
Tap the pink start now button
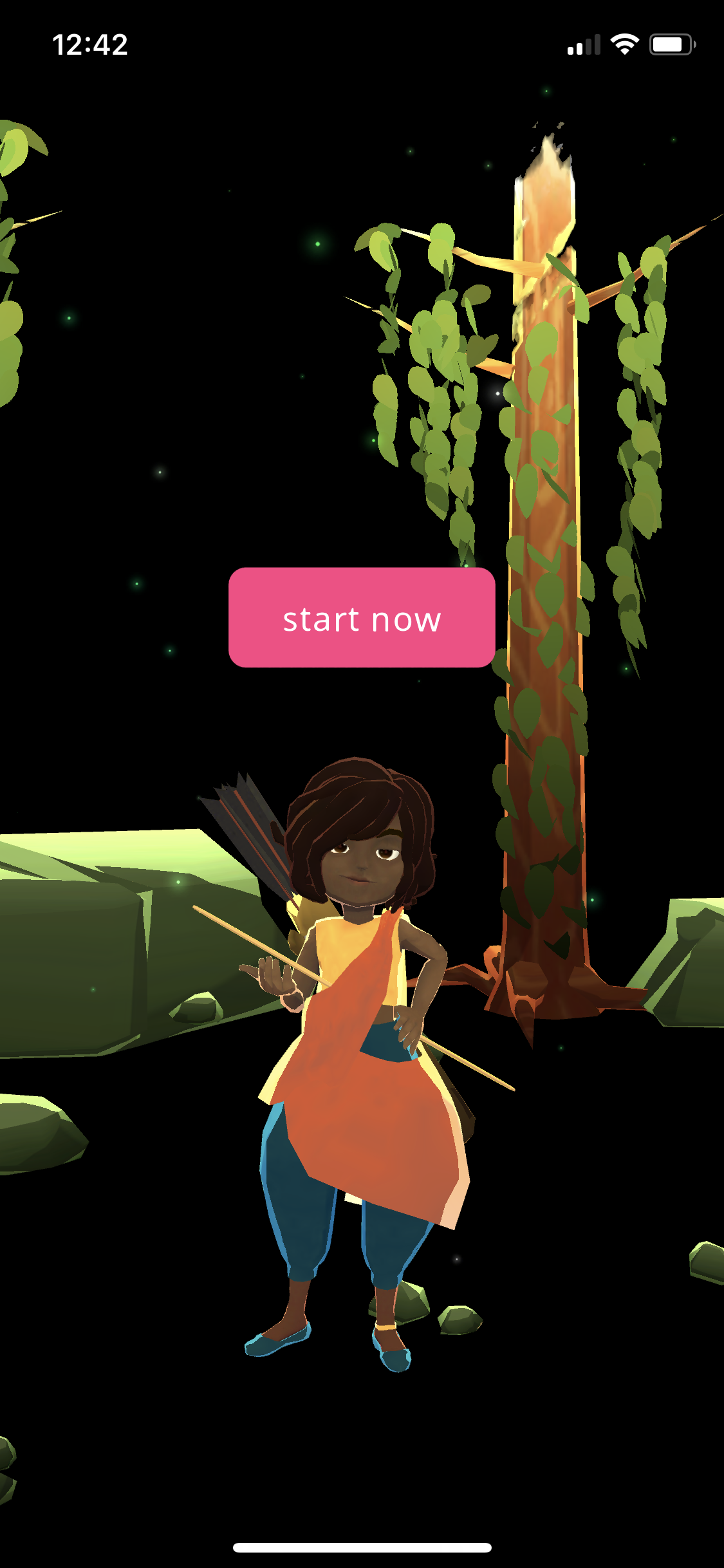click(x=362, y=618)
